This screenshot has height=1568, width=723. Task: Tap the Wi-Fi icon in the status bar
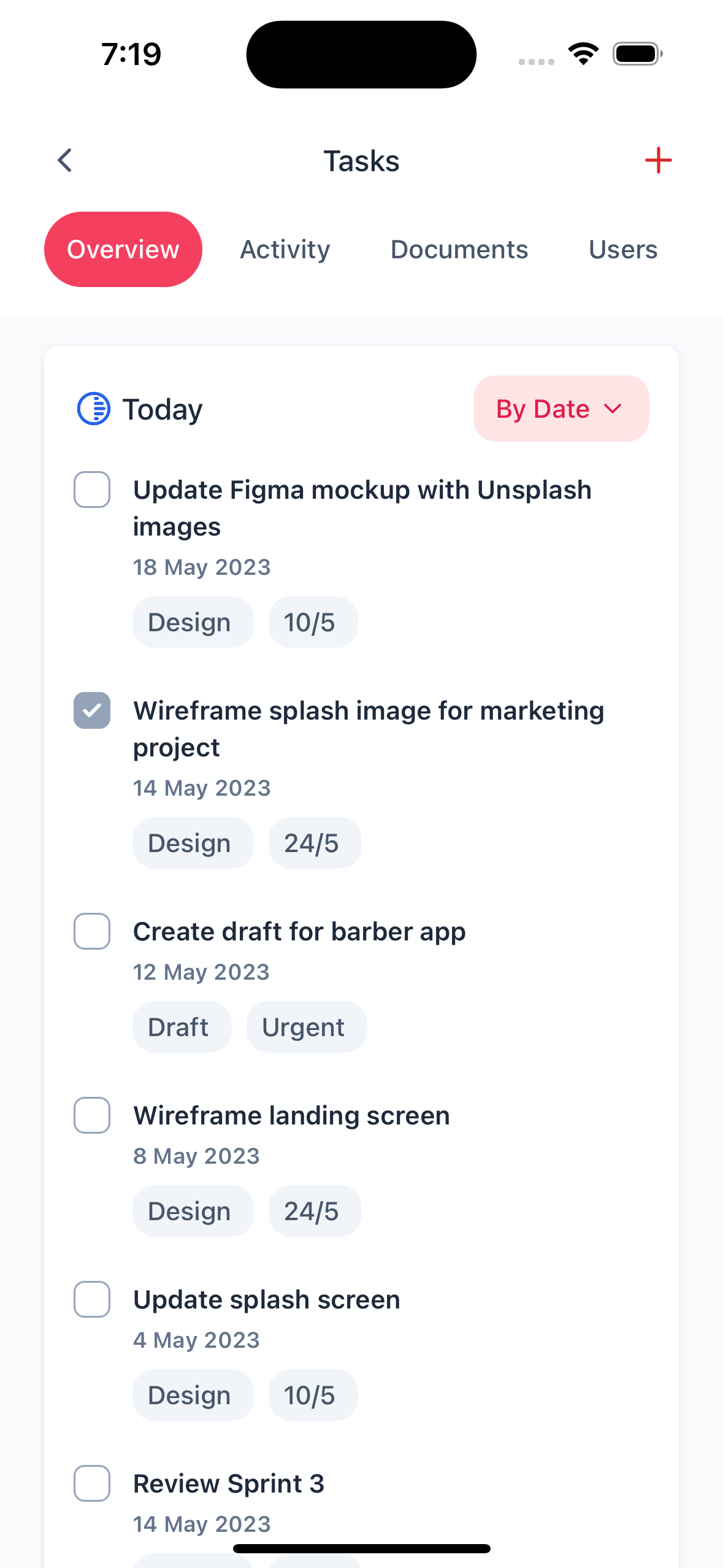coord(583,53)
